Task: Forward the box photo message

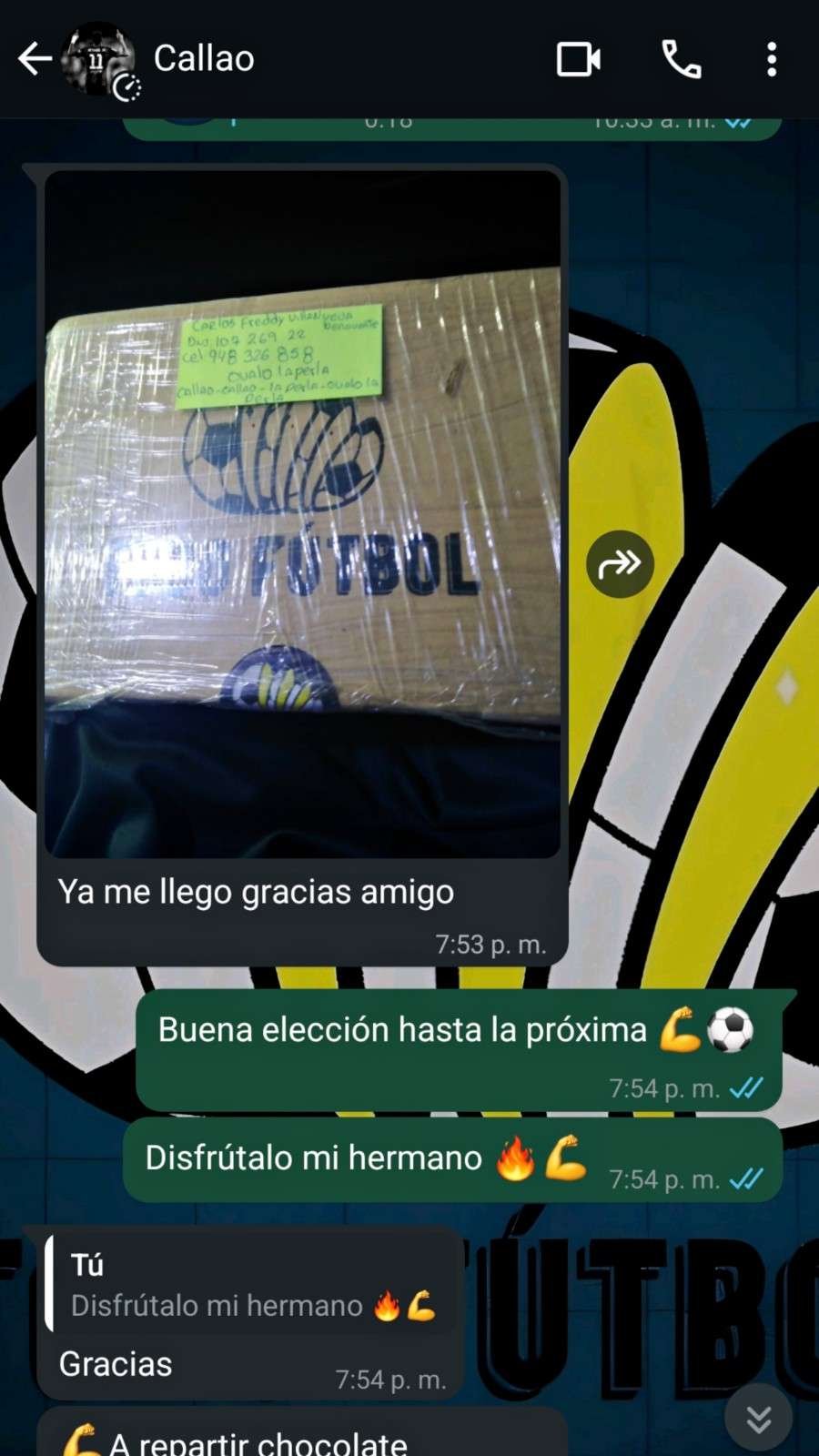Action: [x=620, y=564]
